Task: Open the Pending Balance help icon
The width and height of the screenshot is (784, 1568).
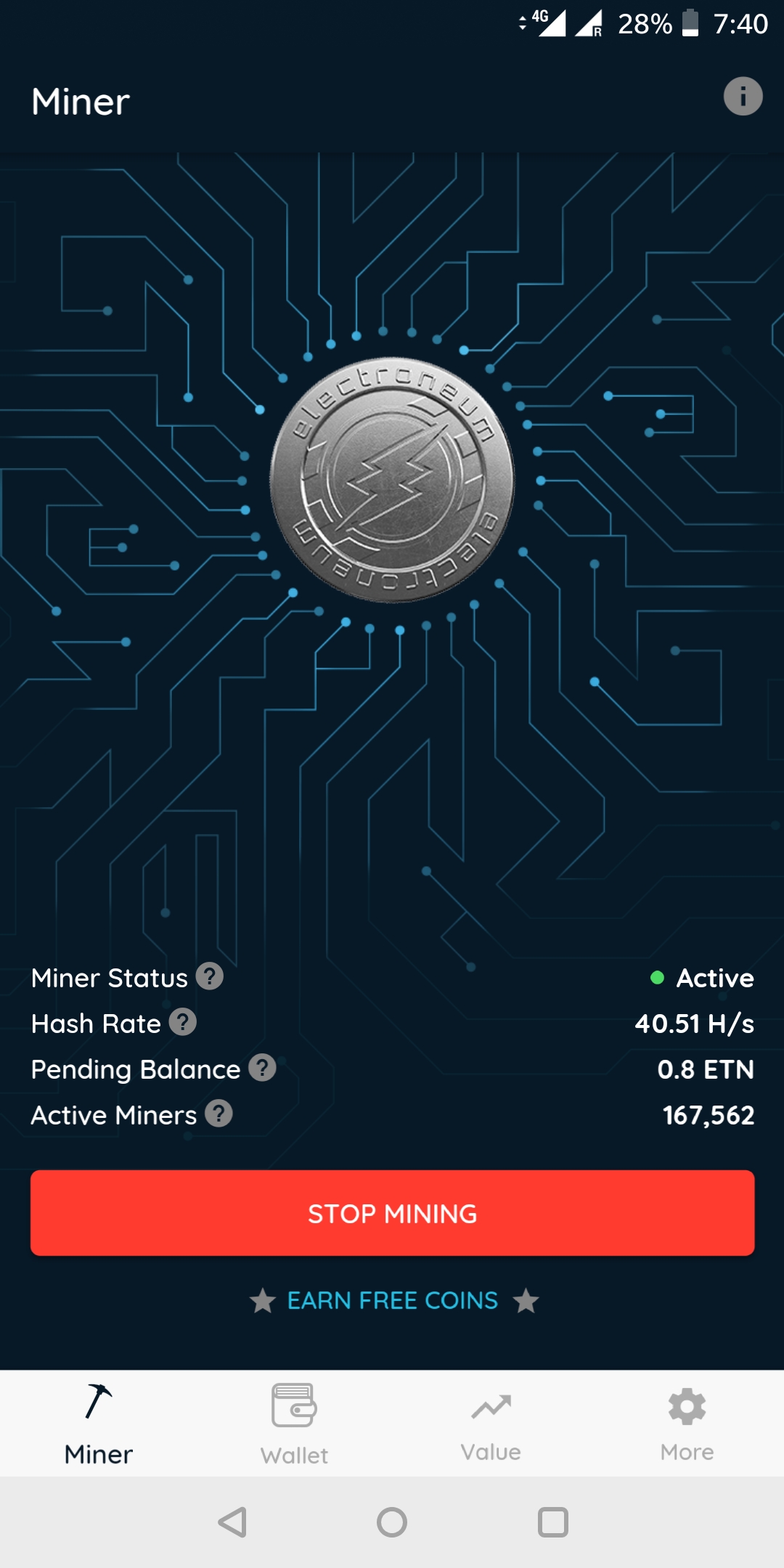Action: (x=262, y=1068)
